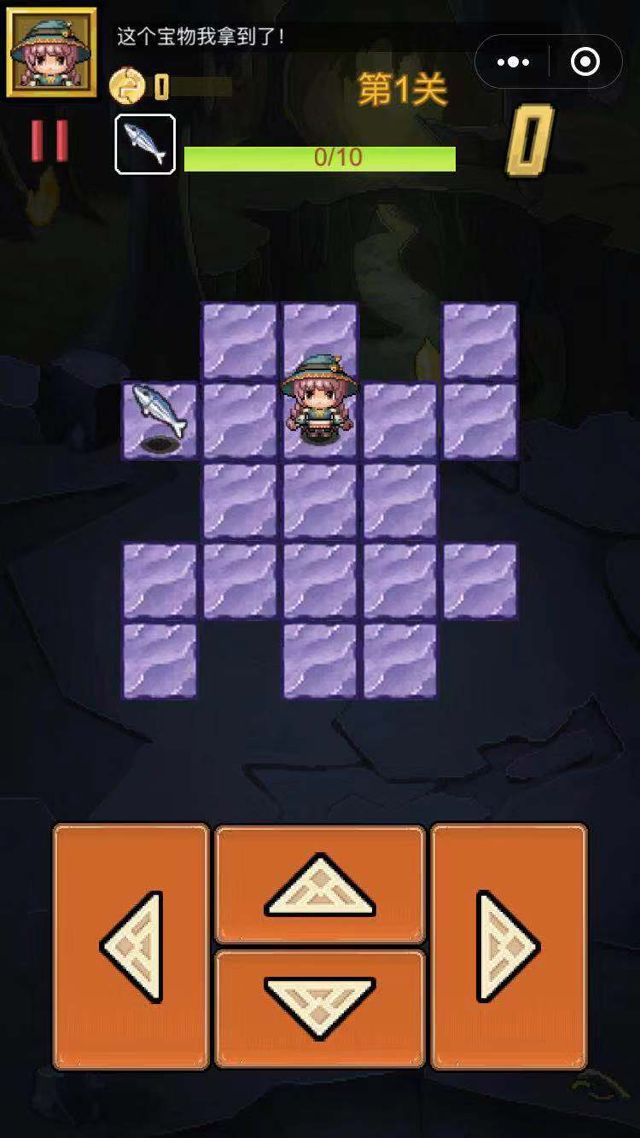Pause the game
This screenshot has width=640, height=1138.
click(x=48, y=141)
